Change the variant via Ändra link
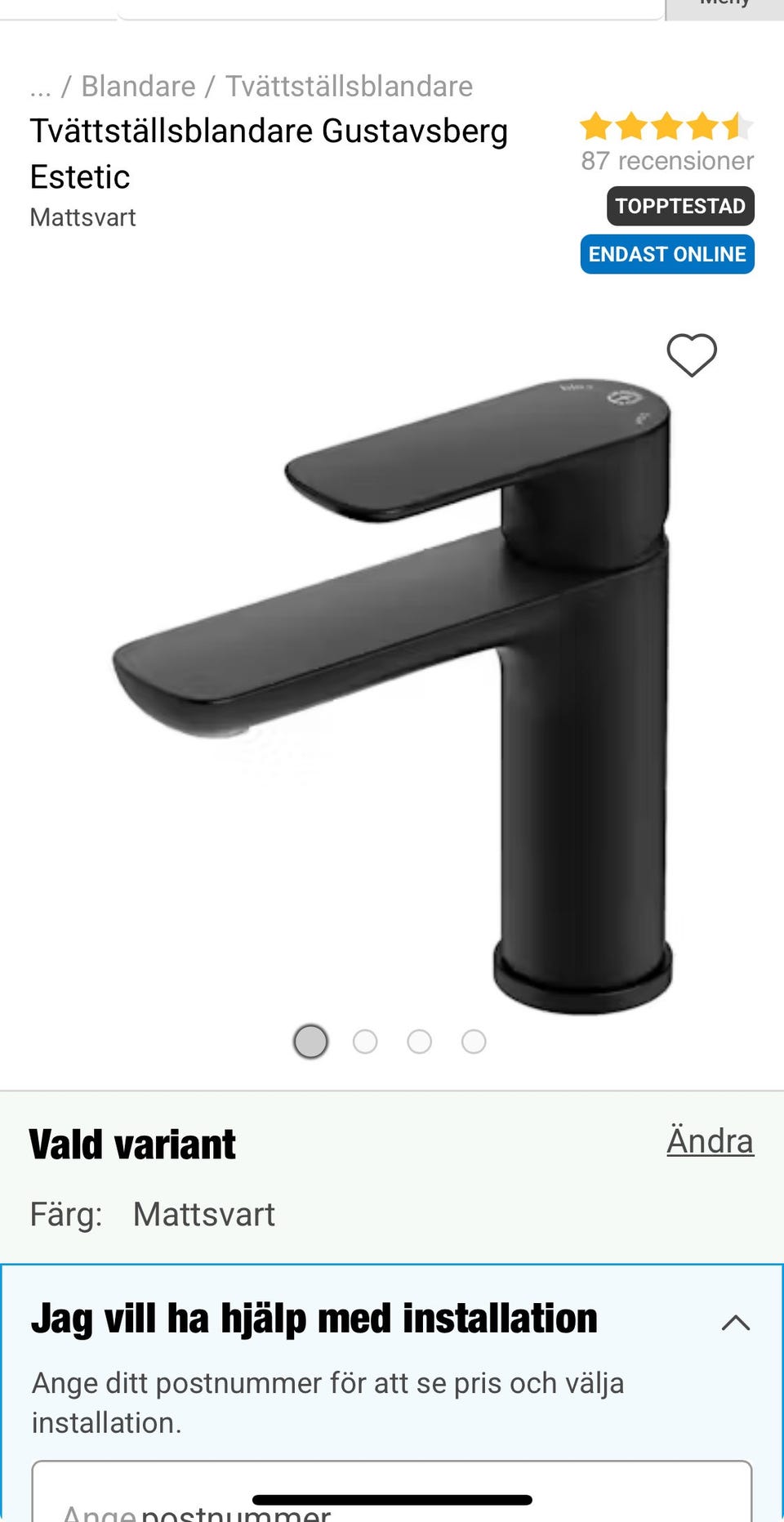784x1522 pixels. coord(709,1140)
